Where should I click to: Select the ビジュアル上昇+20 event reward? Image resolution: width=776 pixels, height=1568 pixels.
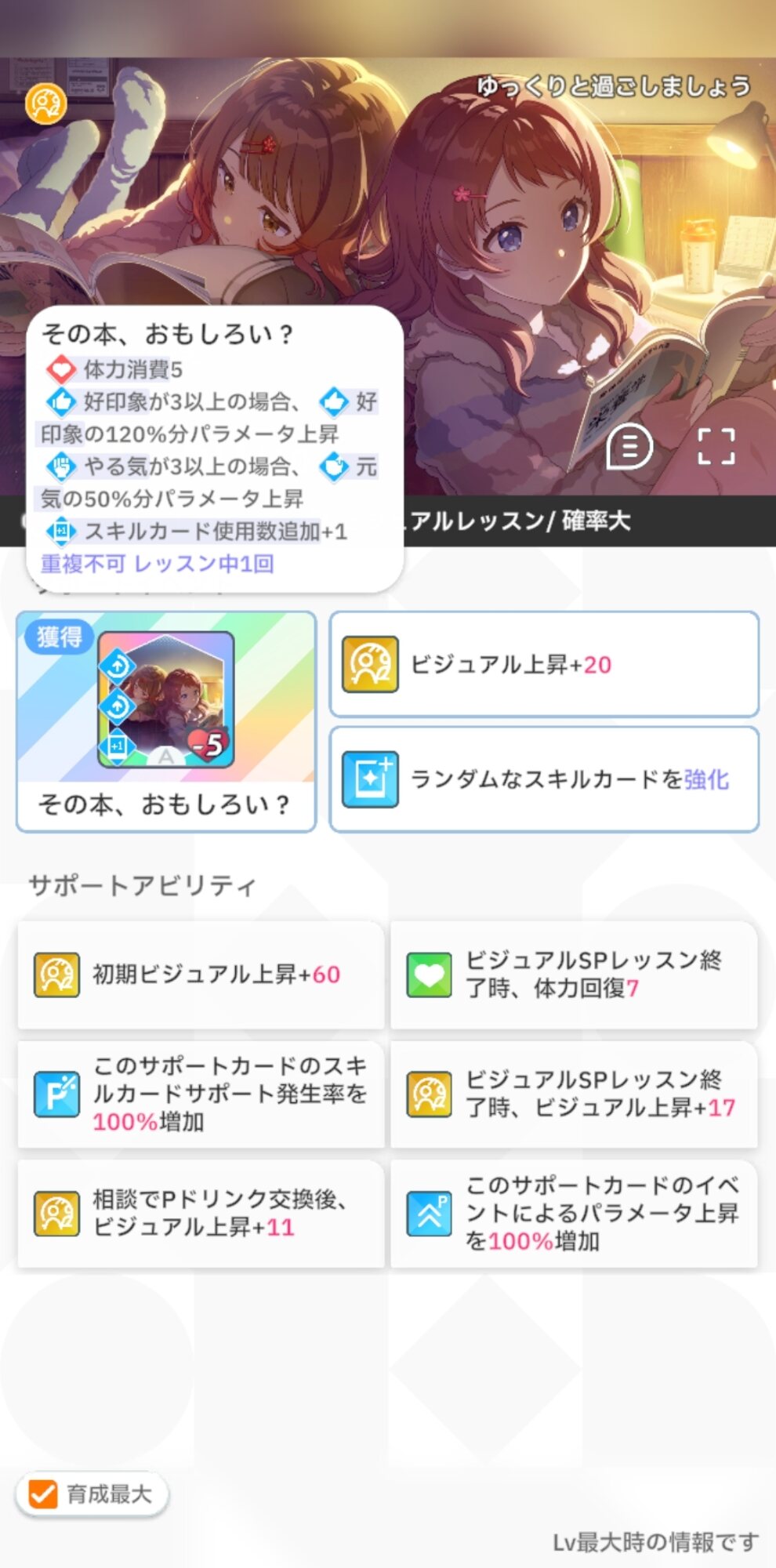click(544, 664)
